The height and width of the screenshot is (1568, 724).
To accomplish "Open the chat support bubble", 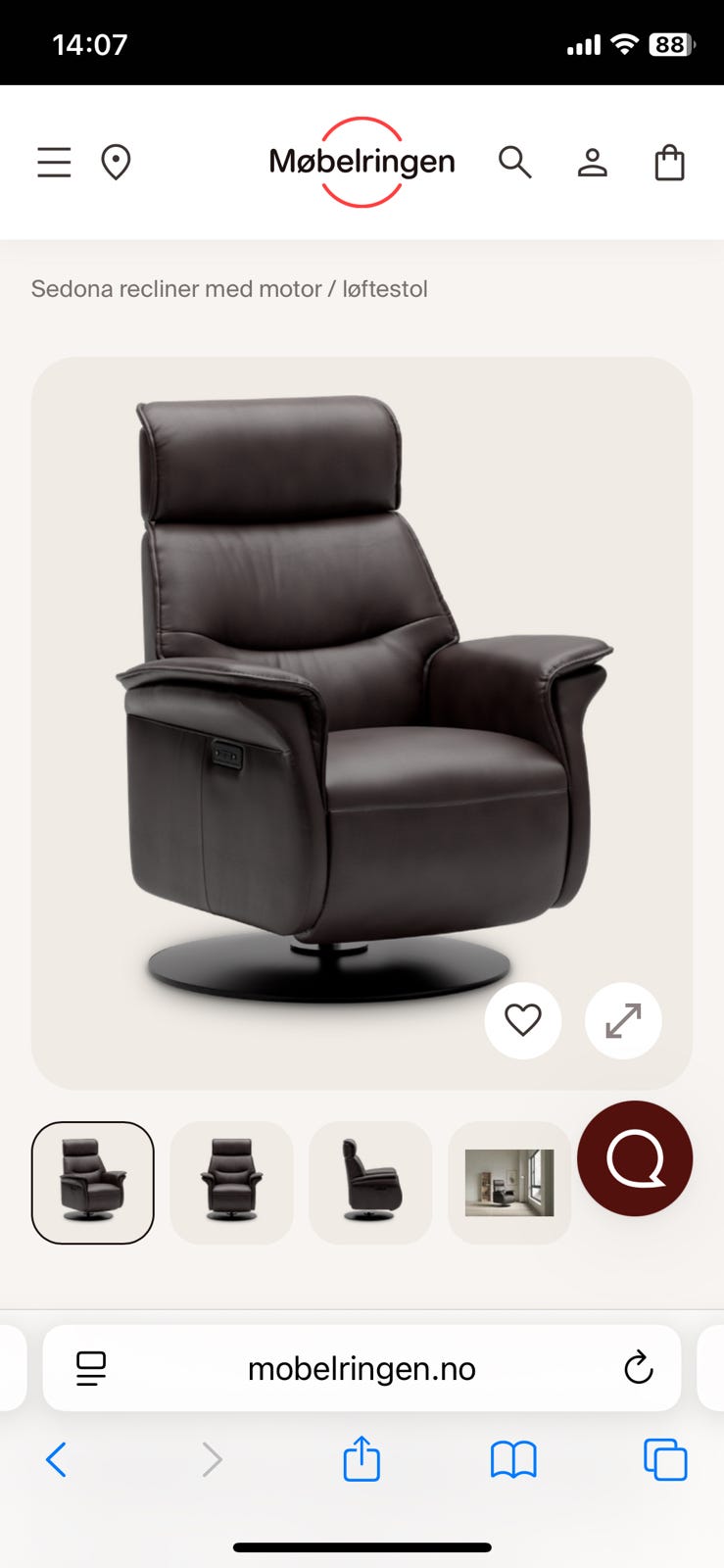I will [635, 1158].
